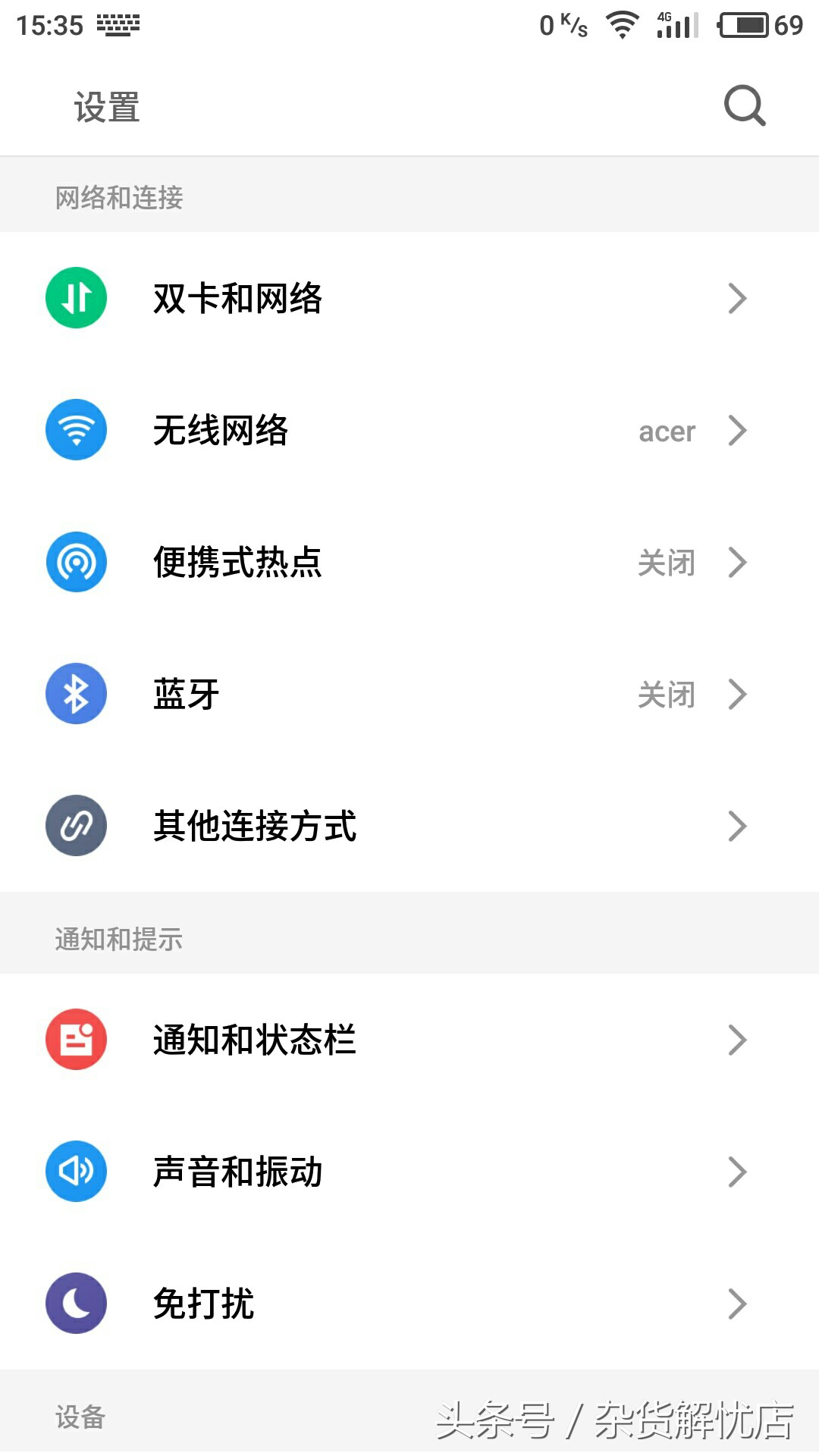The image size is (819, 1456).
Task: Tap the sound and vibration speaker icon
Action: click(76, 1171)
